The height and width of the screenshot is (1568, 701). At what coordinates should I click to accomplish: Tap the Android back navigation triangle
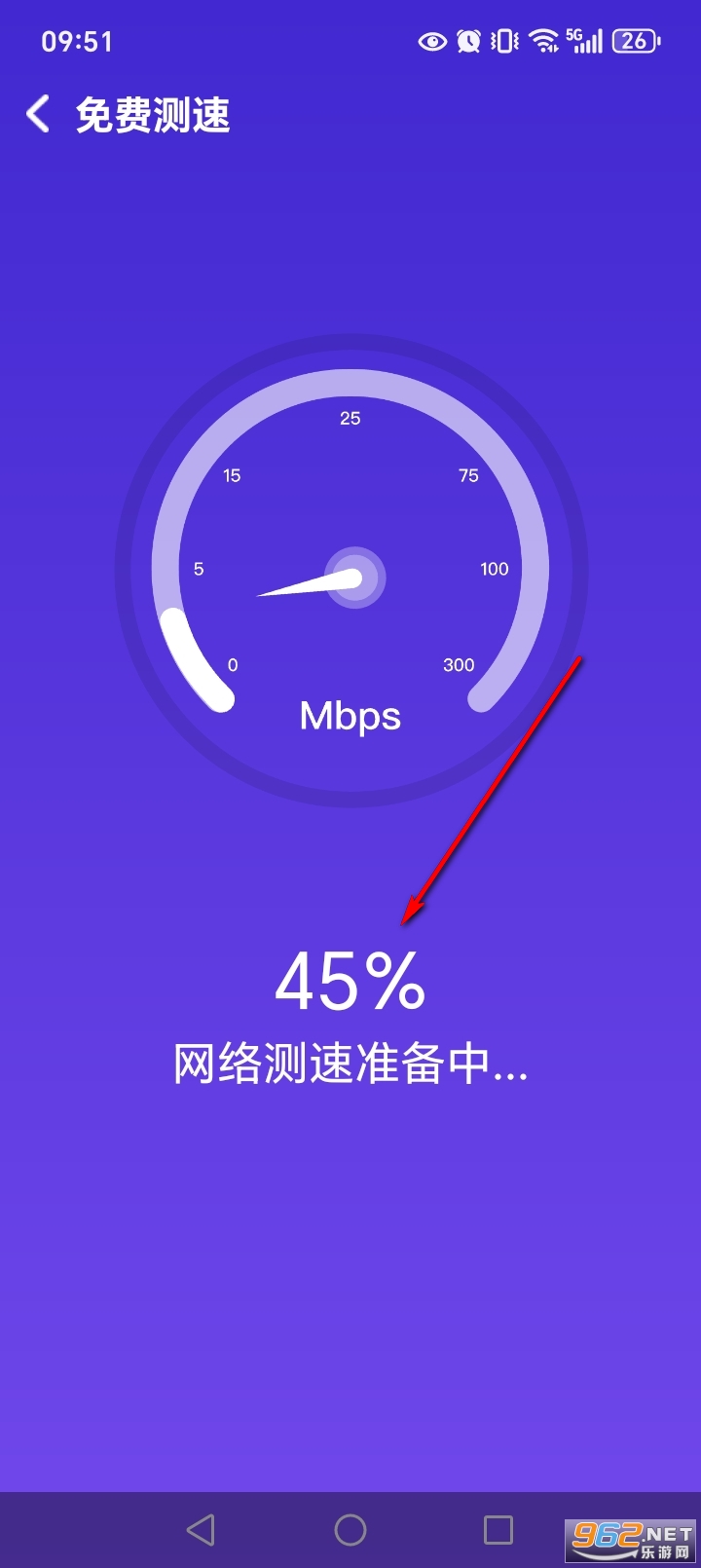click(201, 1529)
